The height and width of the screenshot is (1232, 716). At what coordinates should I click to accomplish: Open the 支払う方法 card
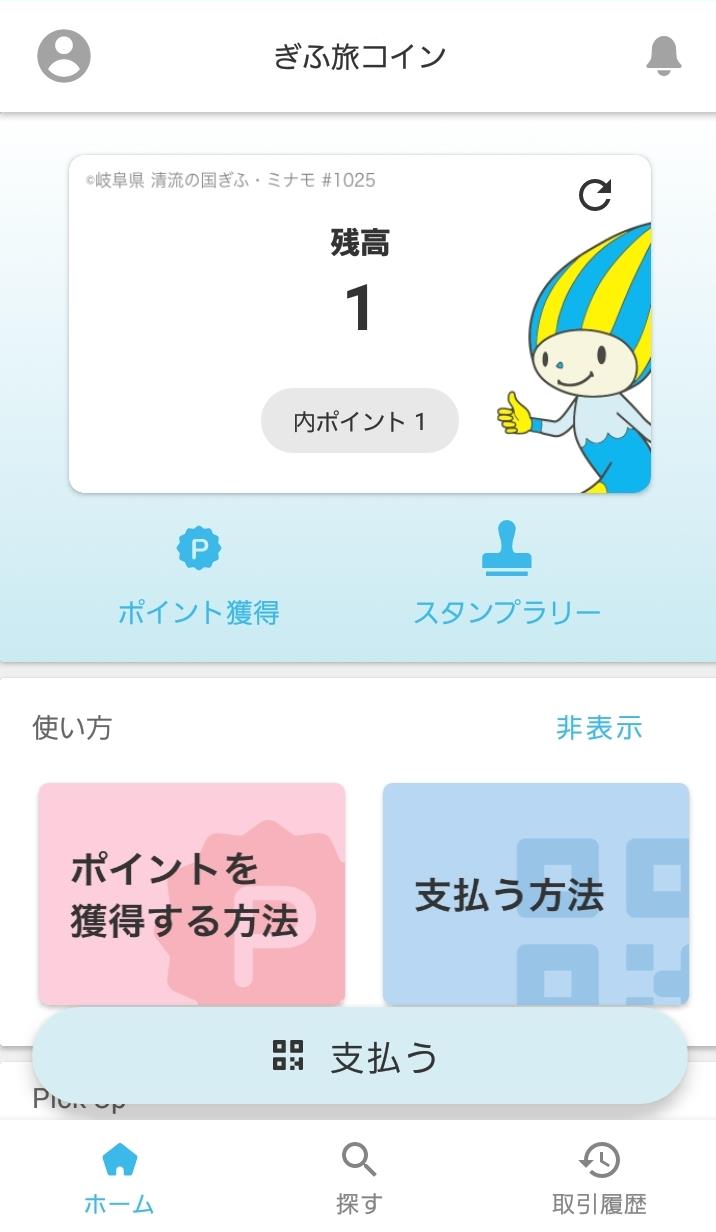click(536, 894)
